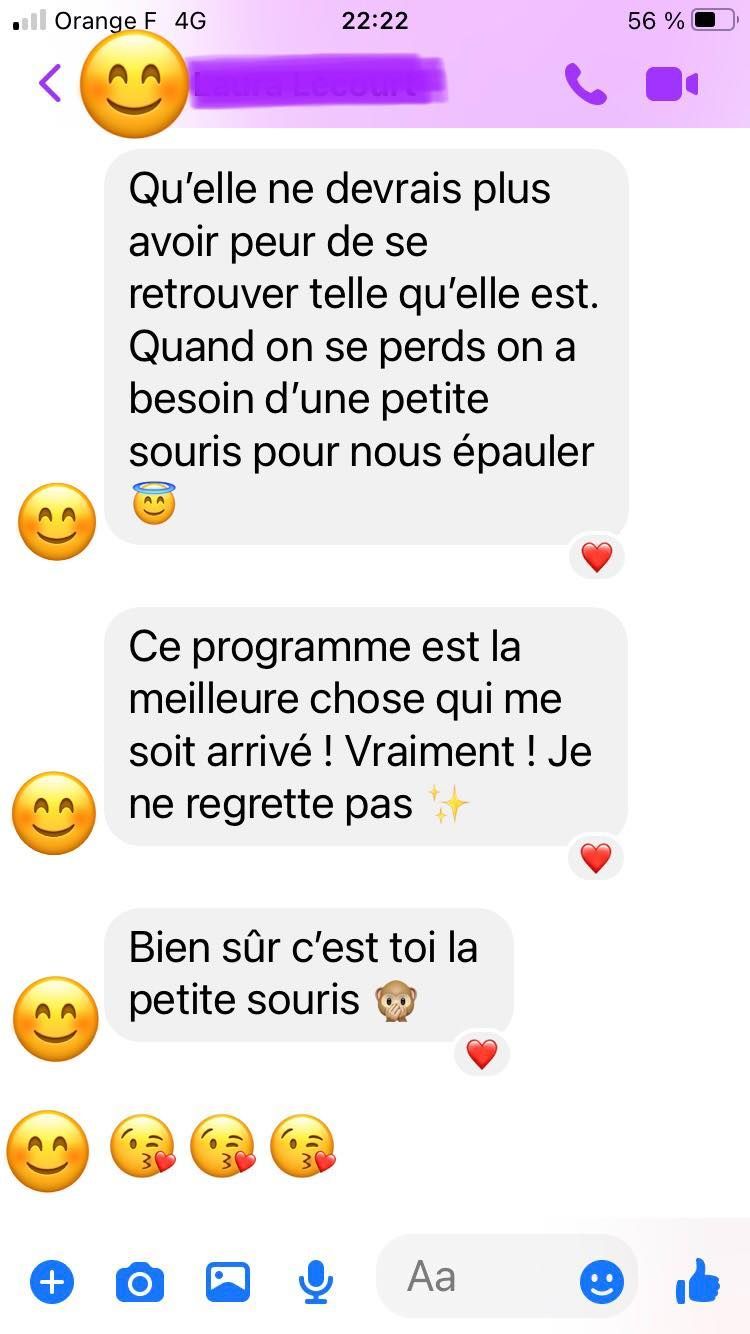750x1334 pixels.
Task: View heart reaction on 'petite souris' reply
Action: click(x=482, y=1054)
